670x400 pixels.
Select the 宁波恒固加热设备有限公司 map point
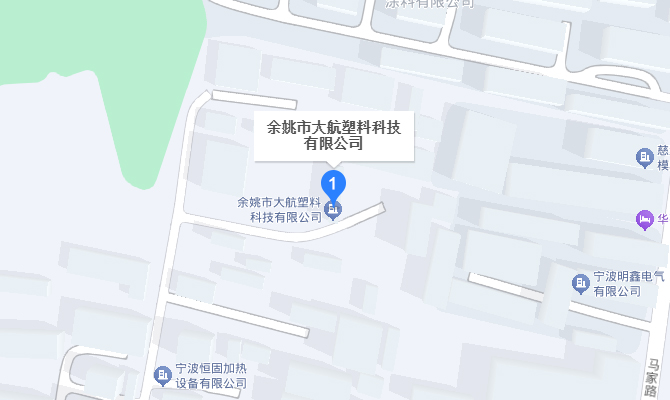click(162, 375)
